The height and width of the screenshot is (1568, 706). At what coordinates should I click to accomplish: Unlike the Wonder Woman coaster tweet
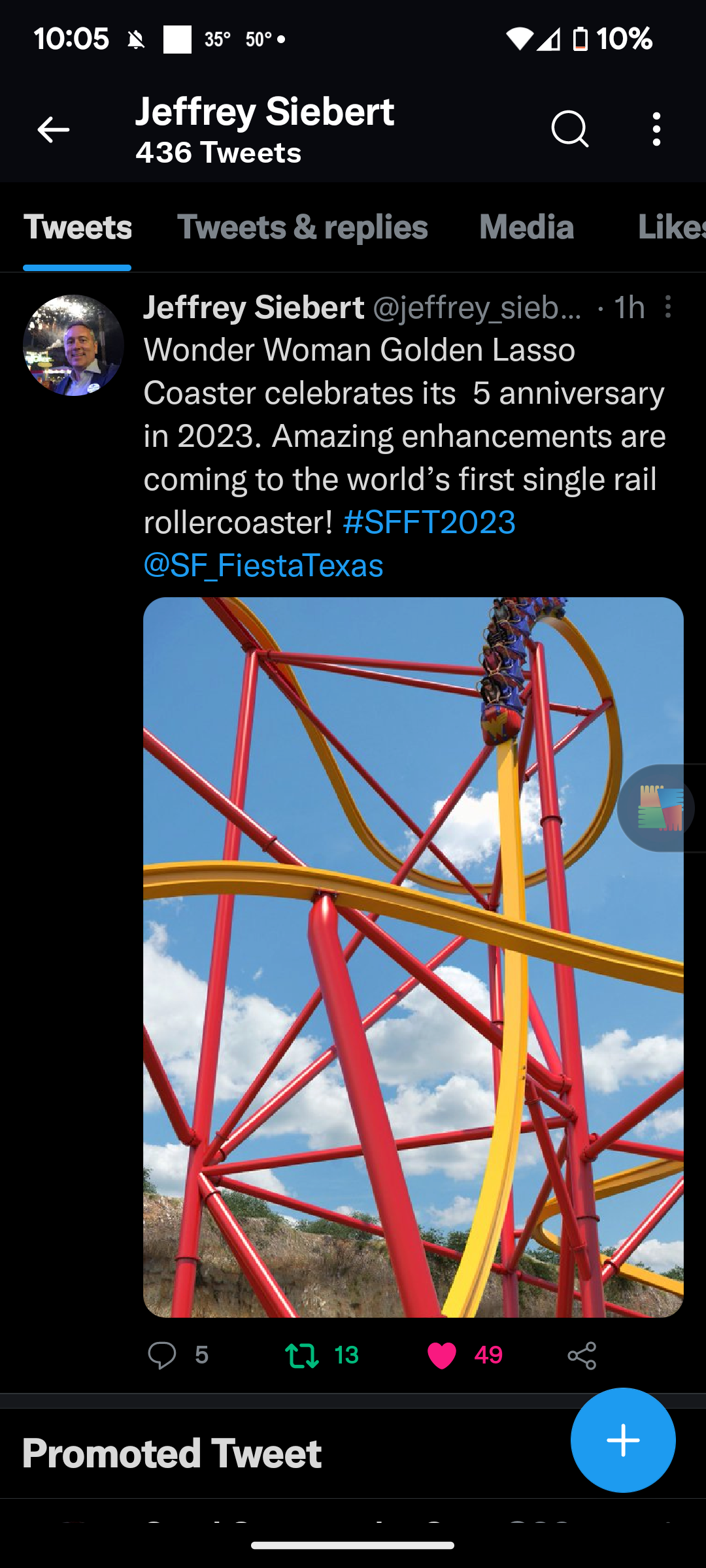[x=442, y=1355]
